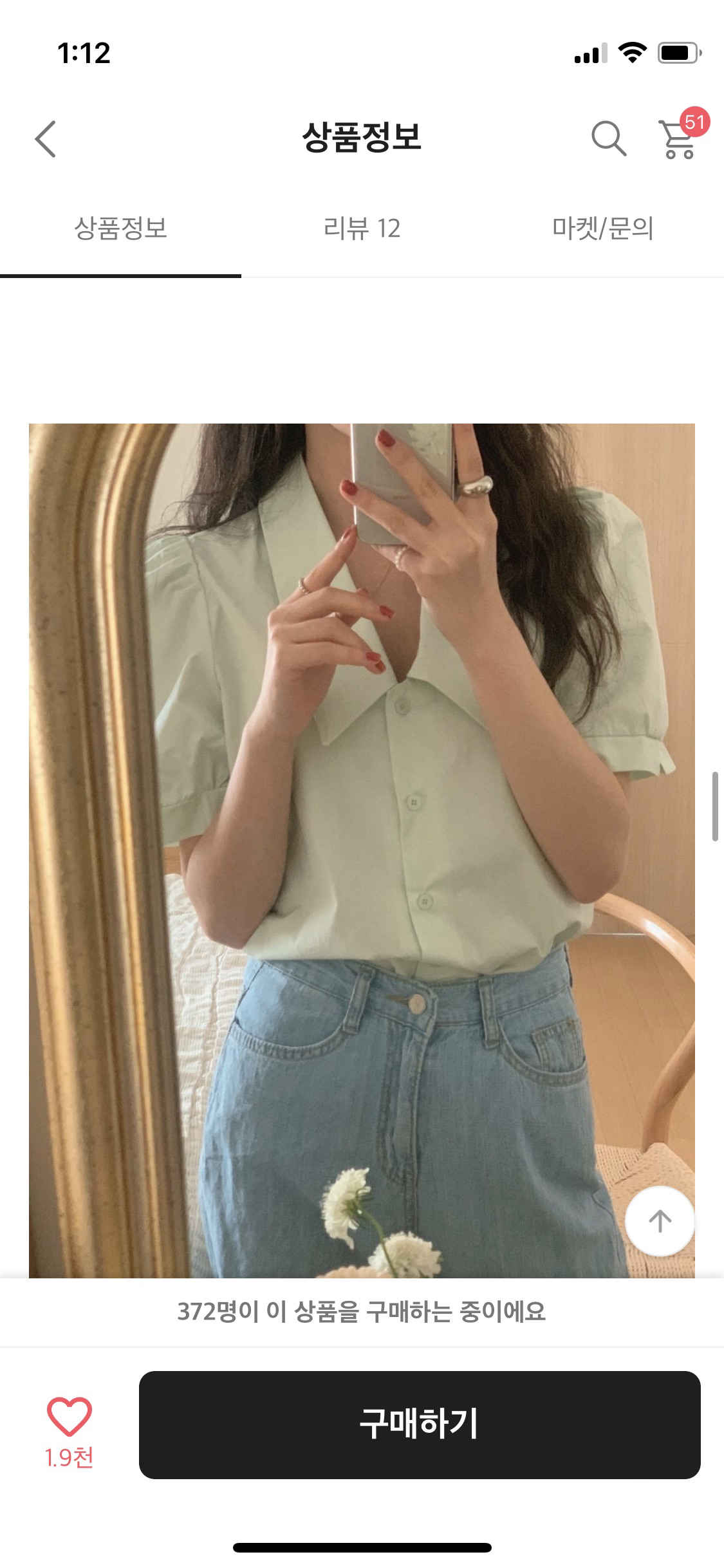Like this product with the heart icon
This screenshot has width=724, height=1568.
(x=69, y=1417)
